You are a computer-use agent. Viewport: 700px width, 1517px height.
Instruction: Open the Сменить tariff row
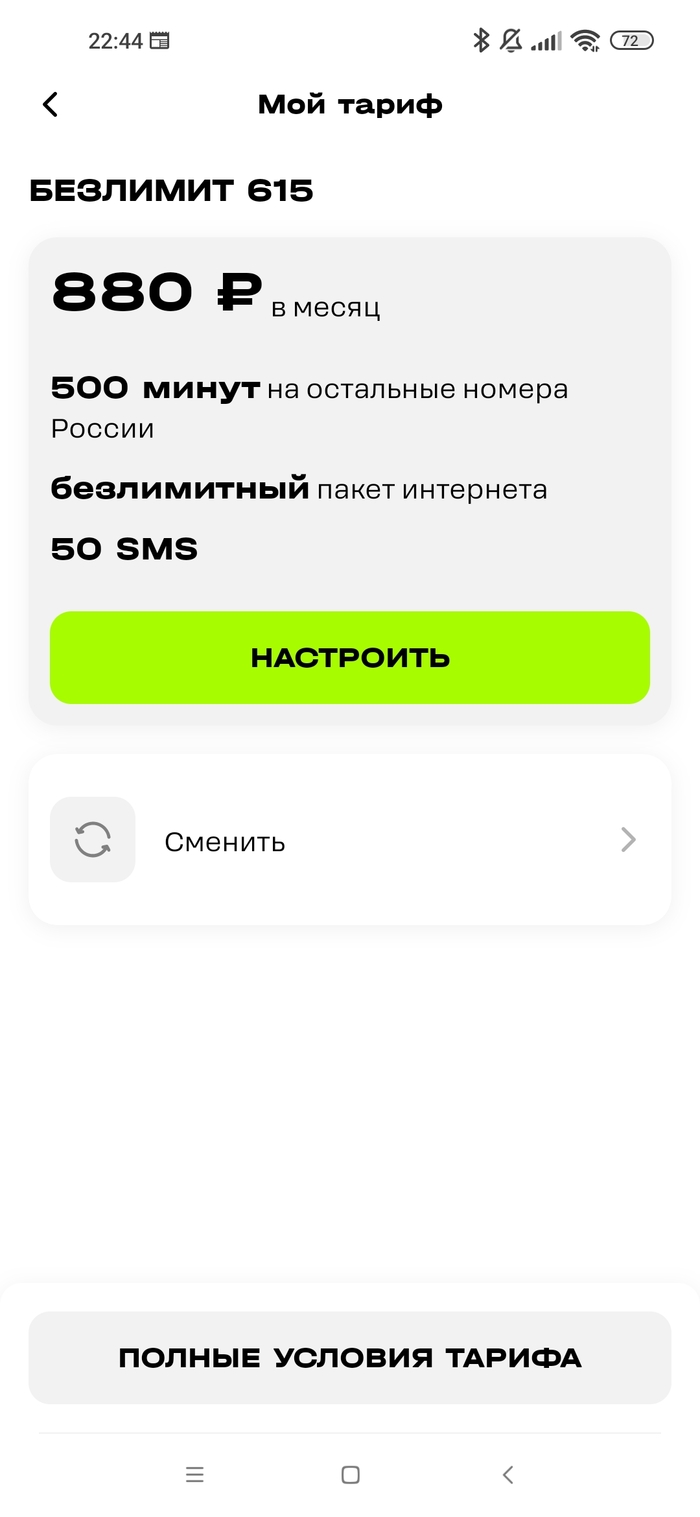pyautogui.click(x=350, y=841)
